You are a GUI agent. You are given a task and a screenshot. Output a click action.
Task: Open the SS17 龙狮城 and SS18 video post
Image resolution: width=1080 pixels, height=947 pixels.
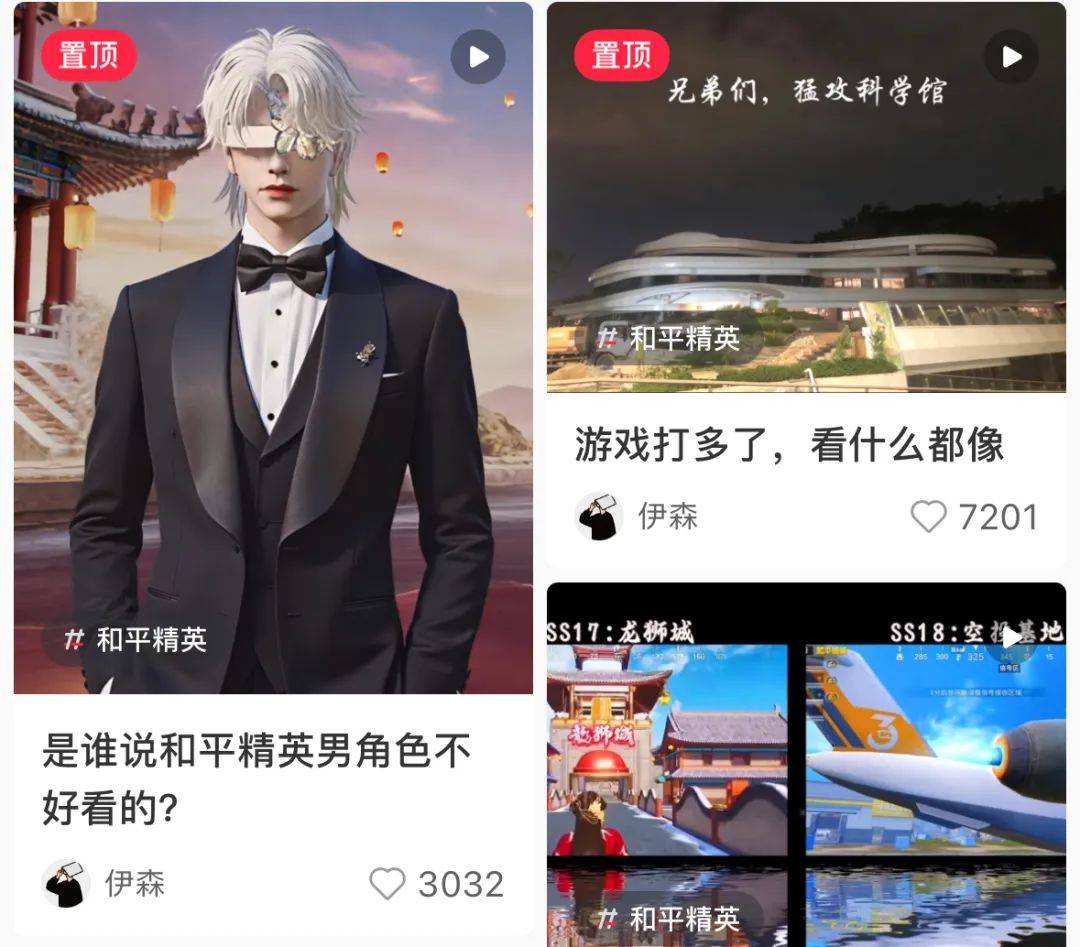(806, 760)
